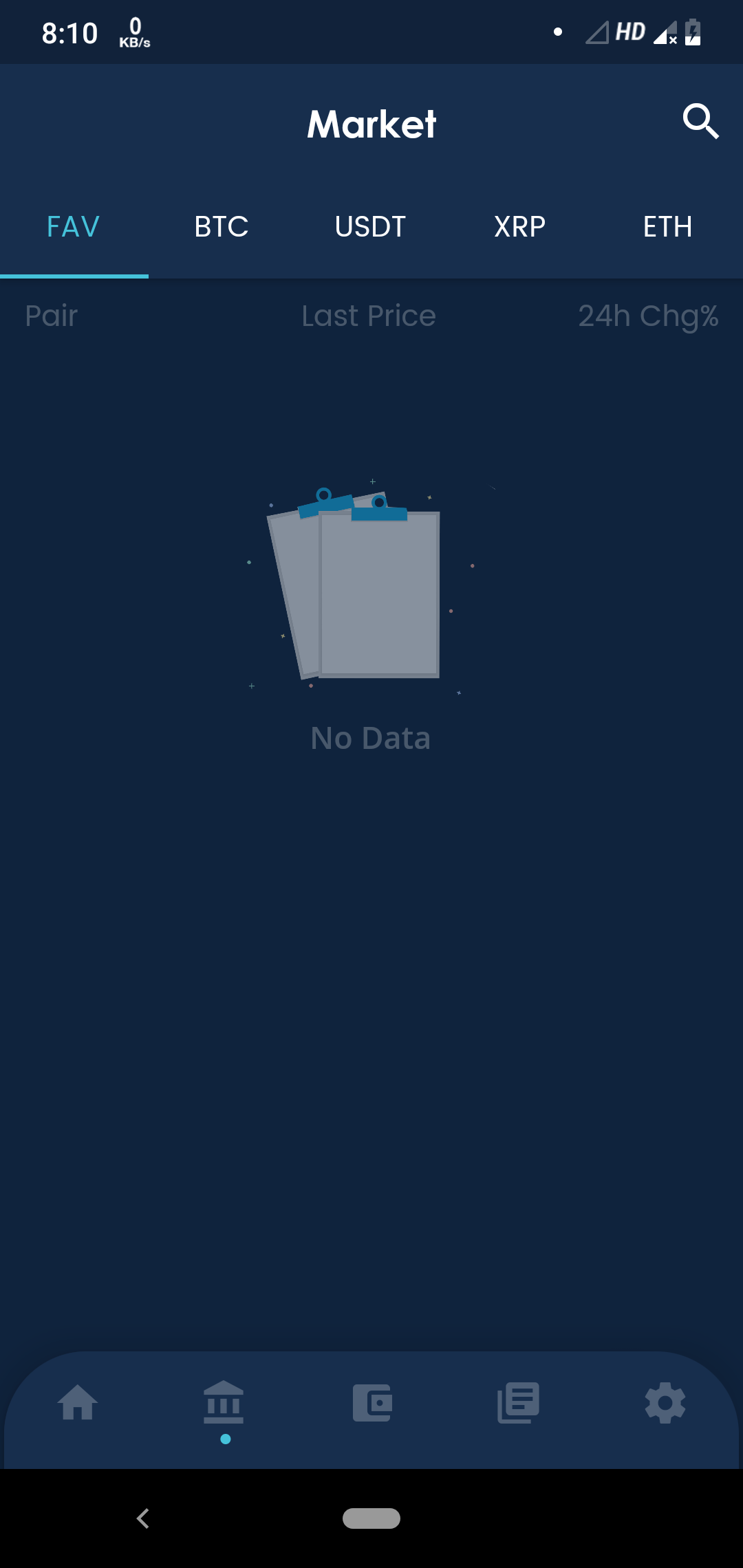Screen dimensions: 743x1568
Task: Switch to the BTC tab
Action: click(x=222, y=227)
